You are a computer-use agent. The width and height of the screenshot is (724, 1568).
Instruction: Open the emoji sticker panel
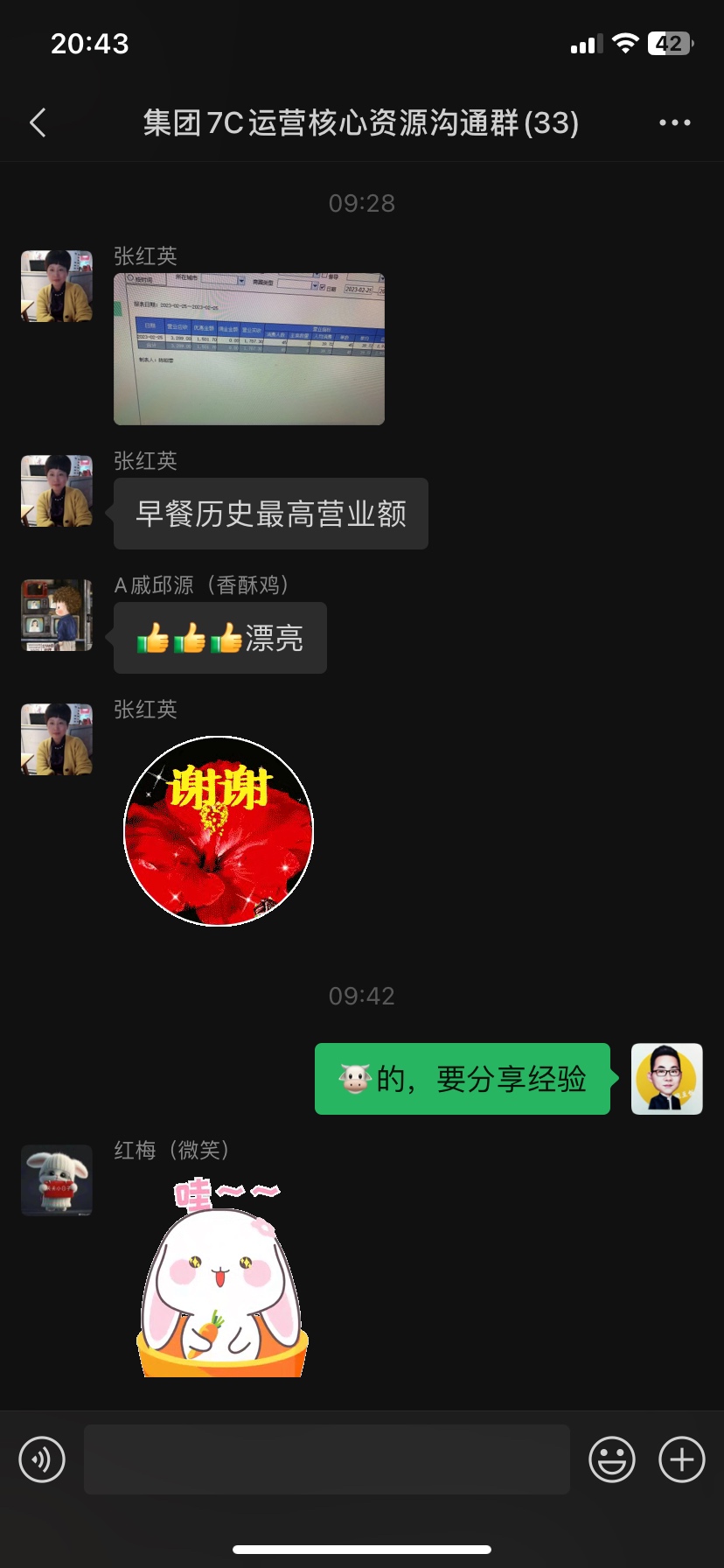pyautogui.click(x=611, y=1459)
